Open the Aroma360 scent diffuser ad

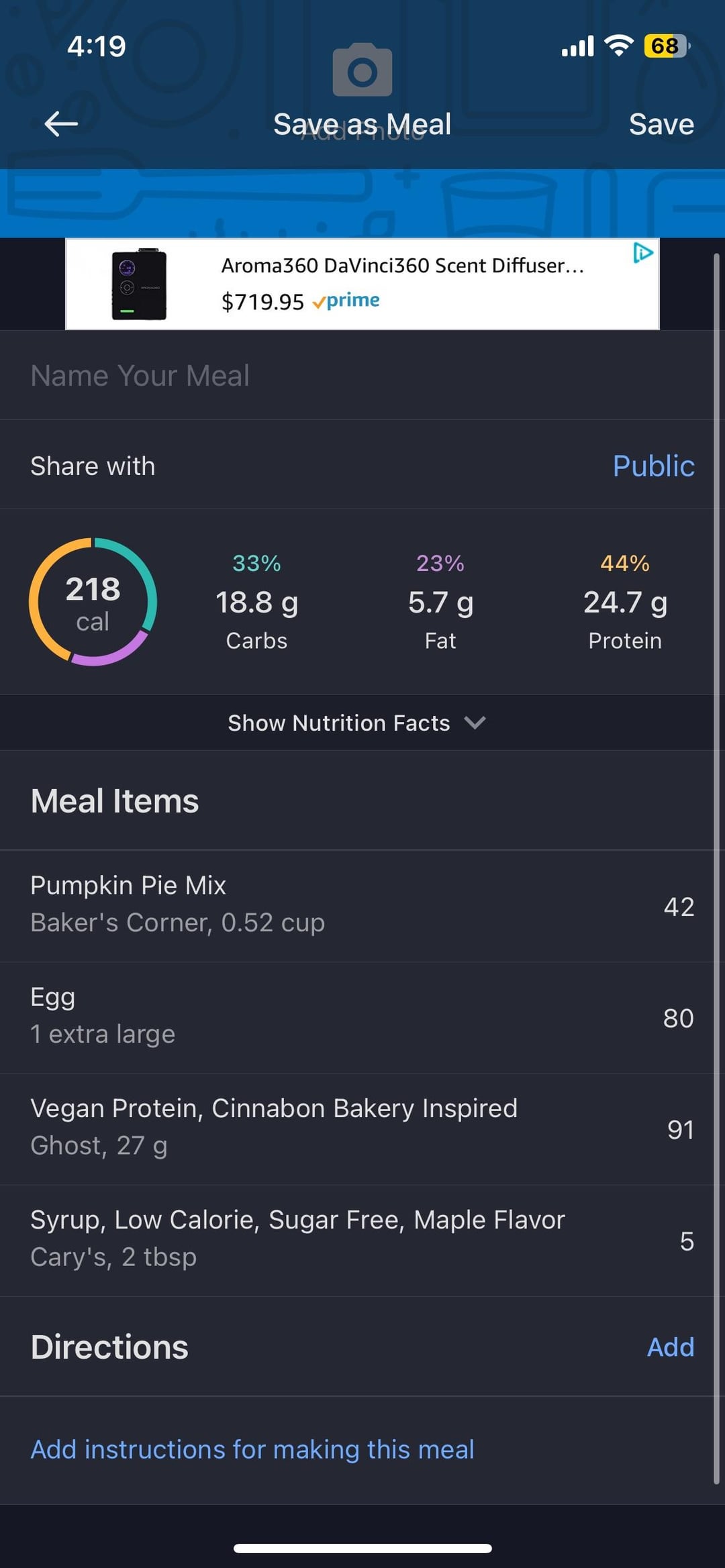[x=362, y=284]
